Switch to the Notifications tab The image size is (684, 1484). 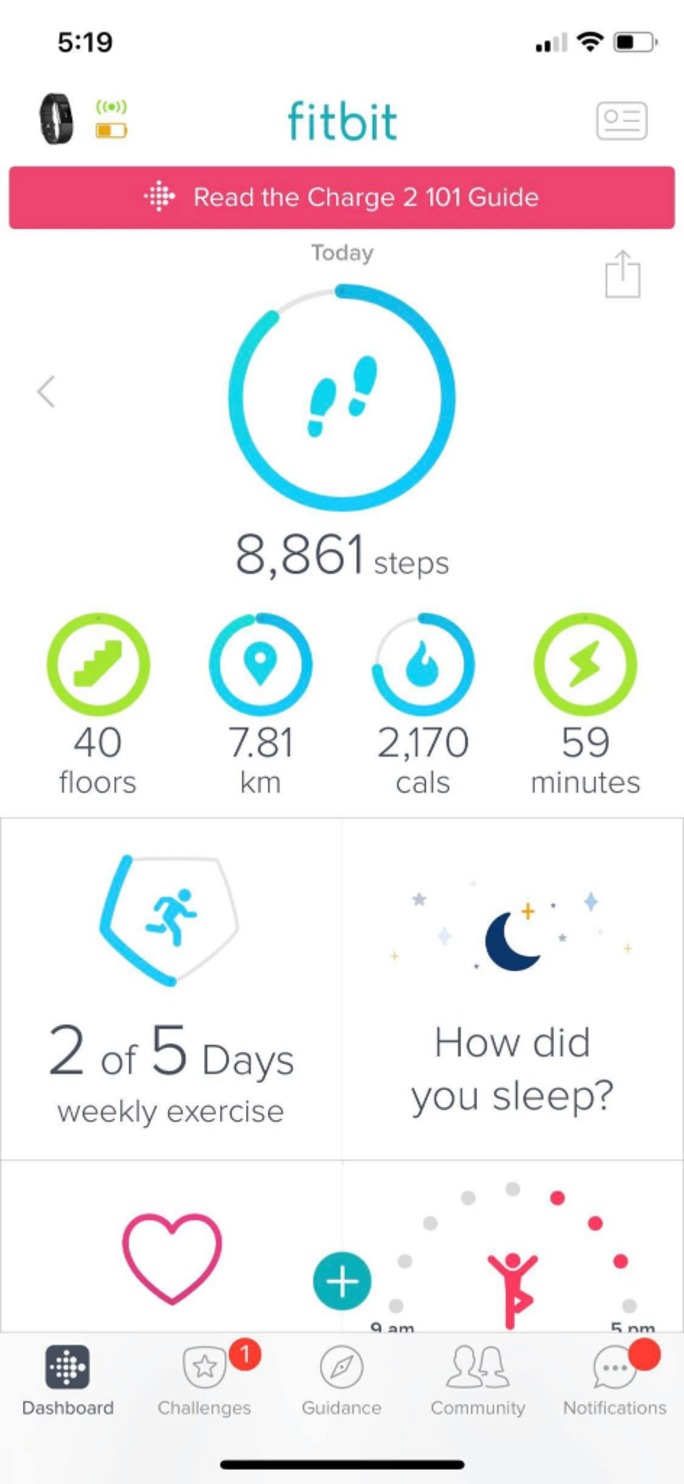pyautogui.click(x=614, y=1381)
